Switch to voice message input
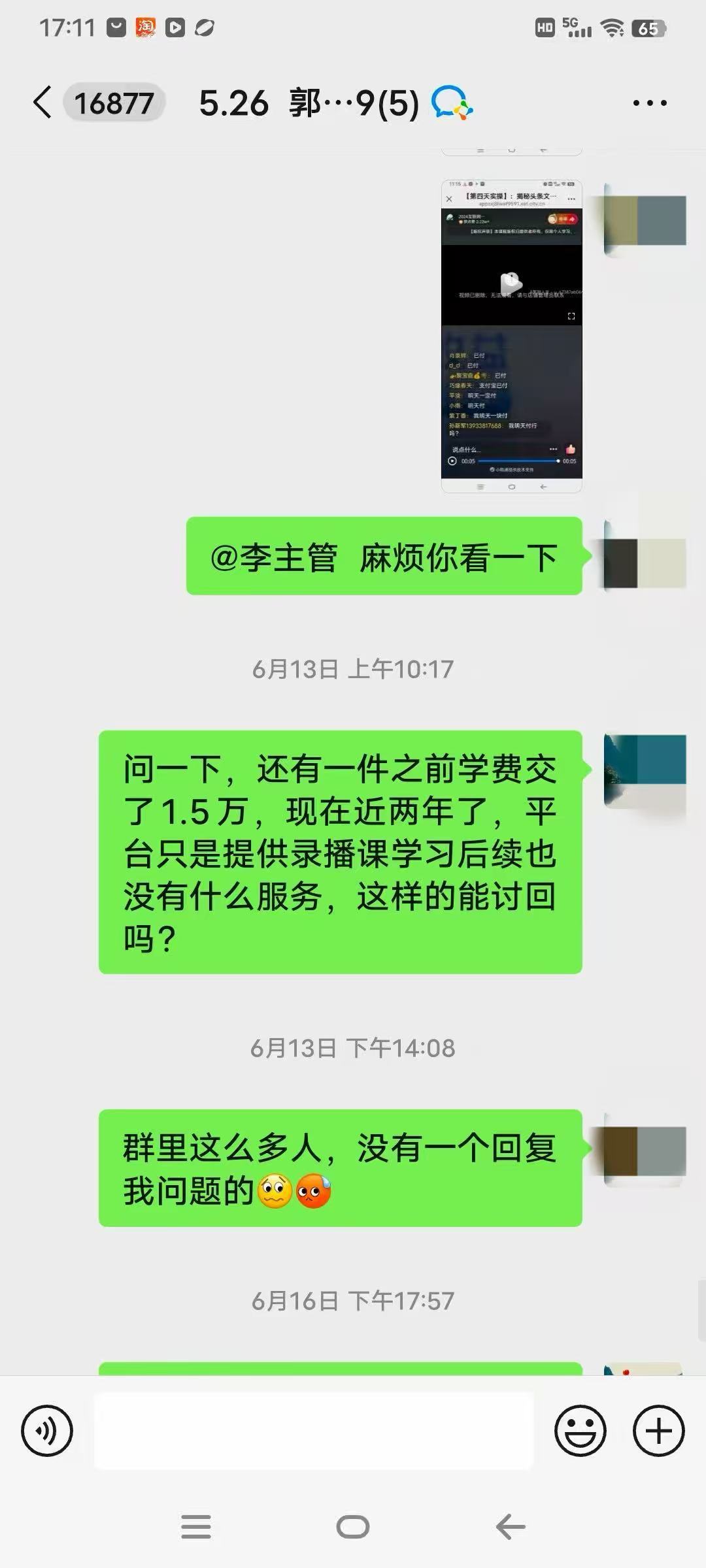This screenshot has height=1568, width=706. pos(47,1431)
